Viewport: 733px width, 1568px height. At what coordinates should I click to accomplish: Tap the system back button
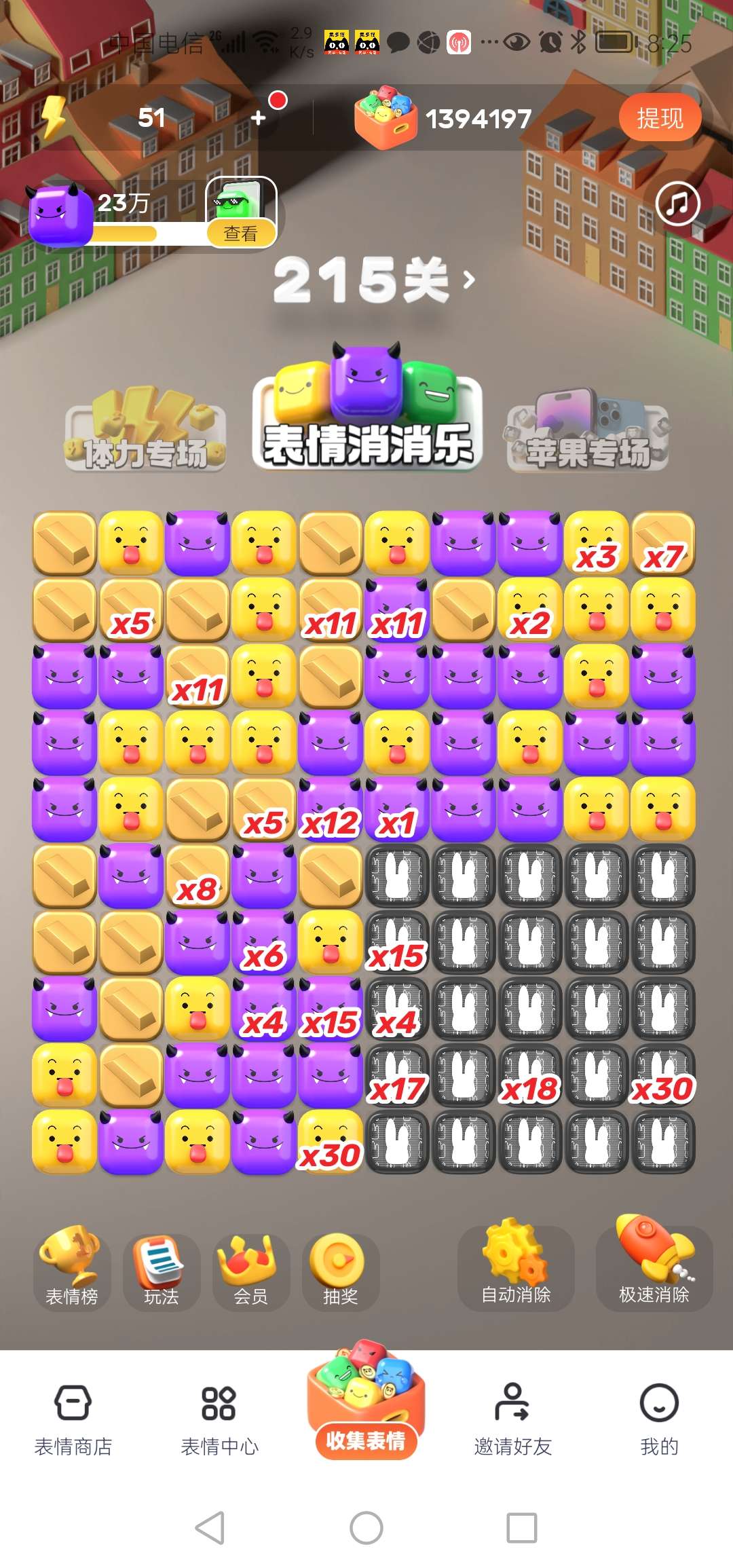coord(210,1529)
